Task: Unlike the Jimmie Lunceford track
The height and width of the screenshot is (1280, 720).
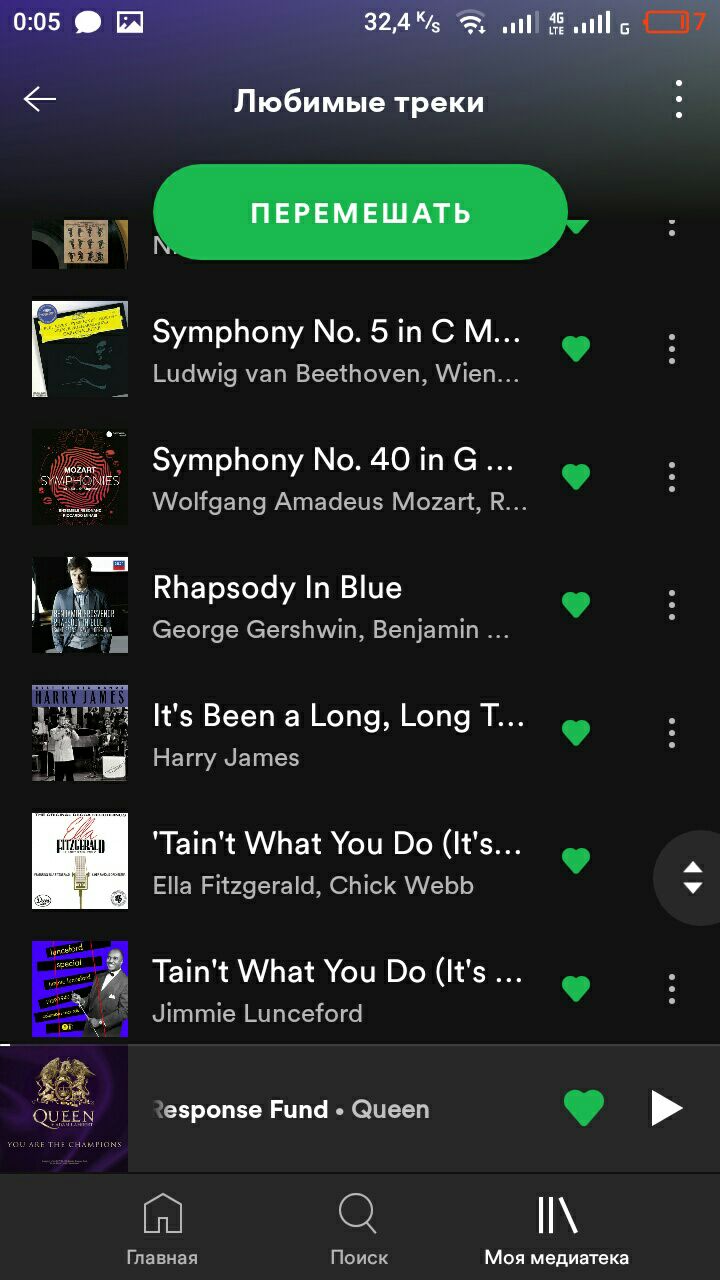Action: point(576,989)
